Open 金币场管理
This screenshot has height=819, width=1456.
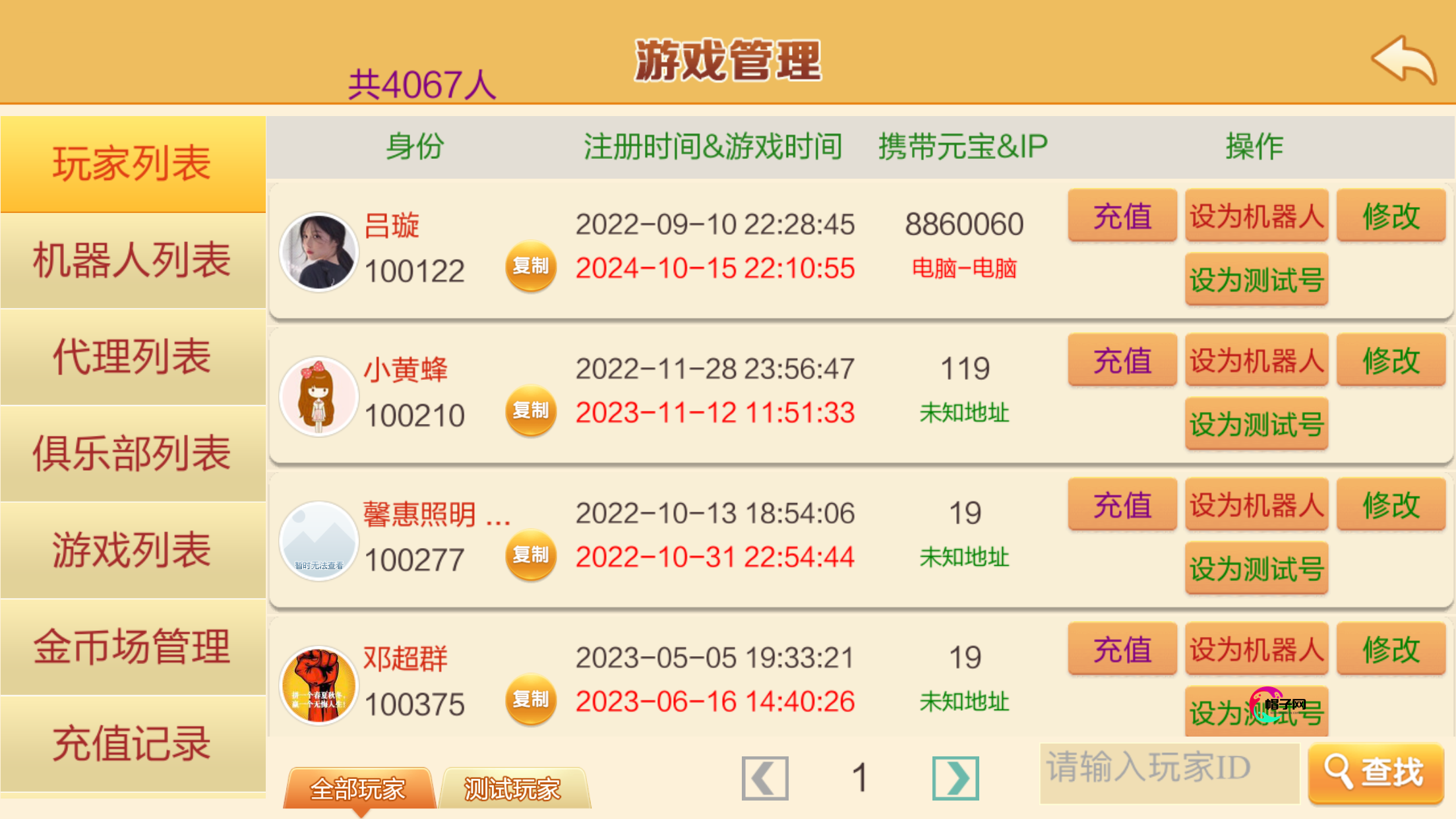pyautogui.click(x=132, y=646)
